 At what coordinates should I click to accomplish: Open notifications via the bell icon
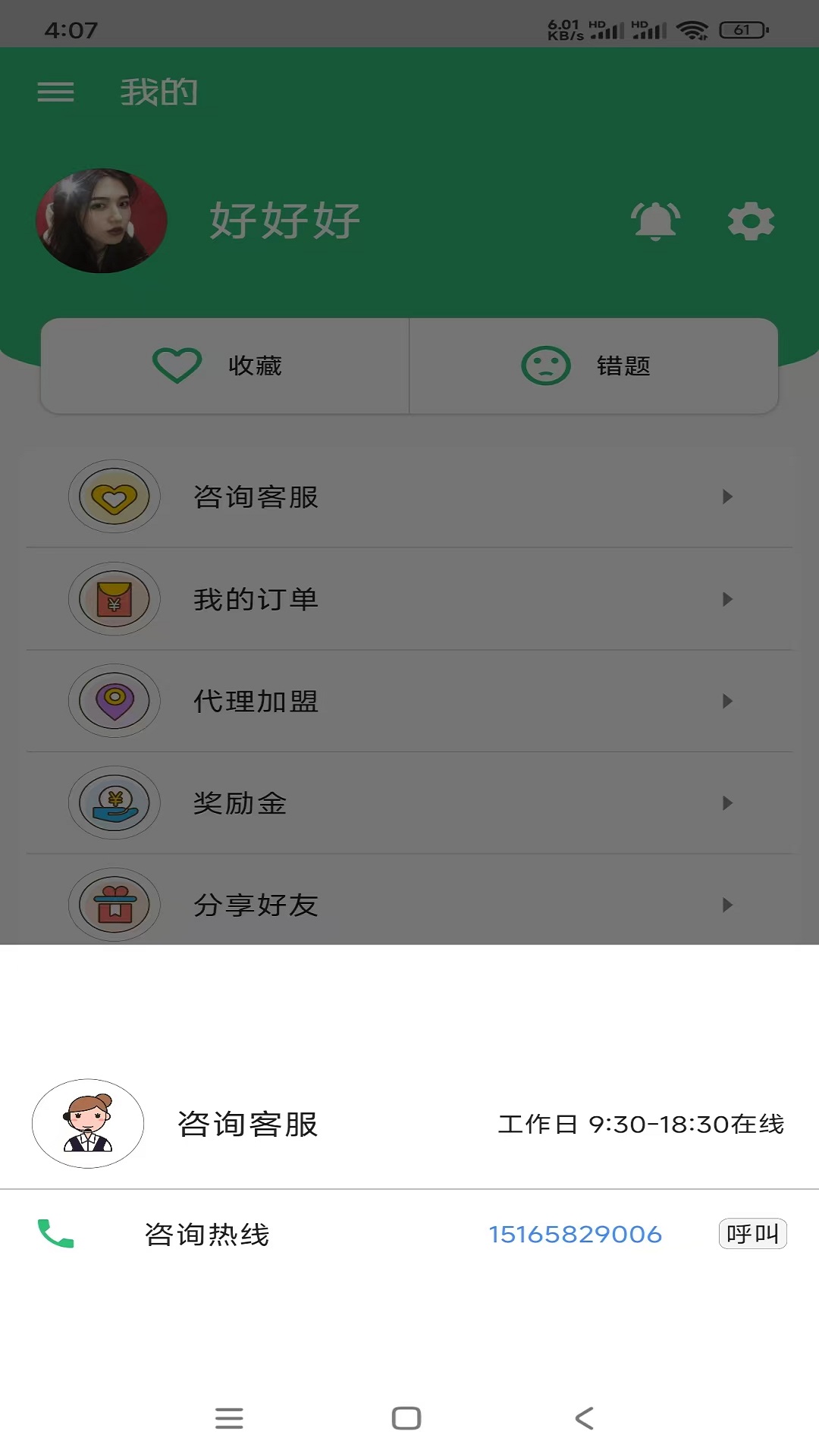657,221
